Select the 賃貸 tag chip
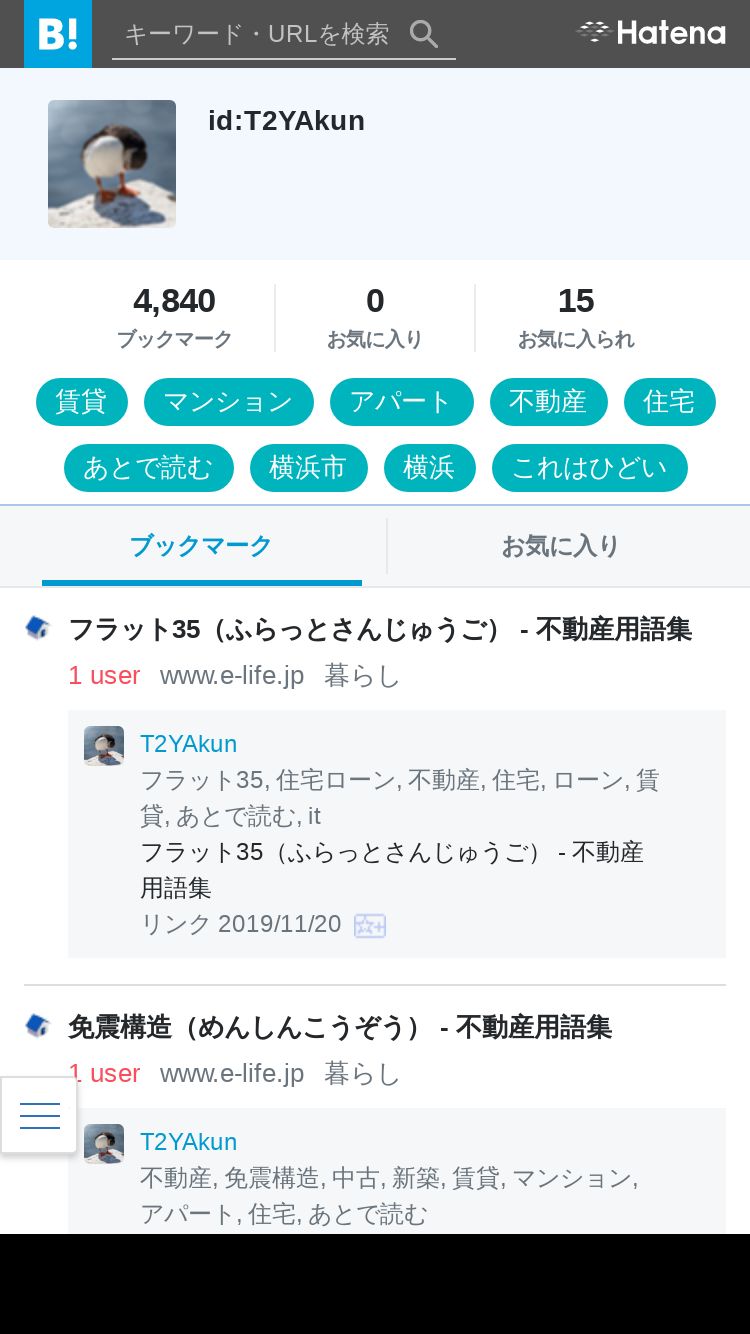 (82, 402)
